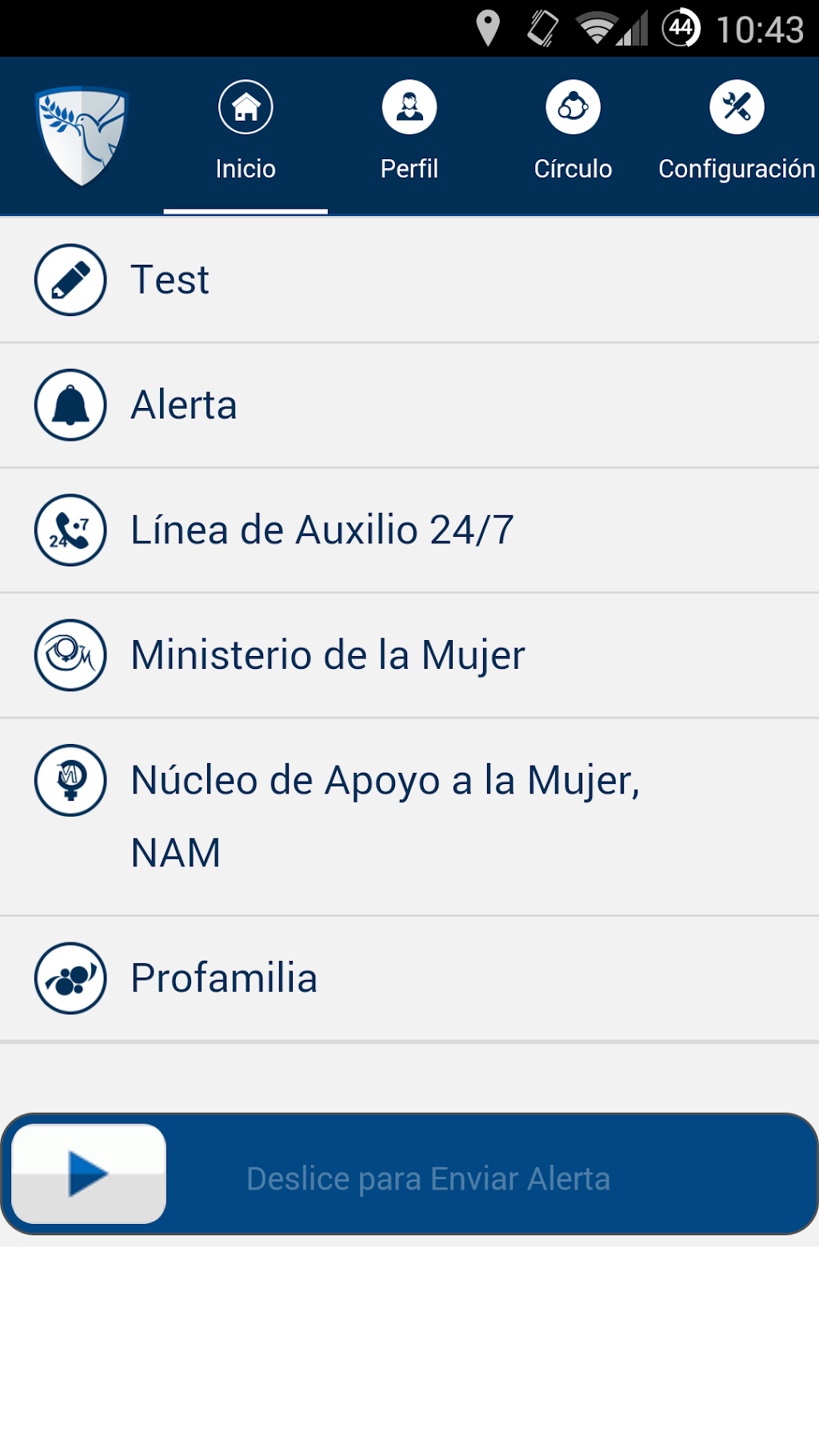Select the Configuración tab
This screenshot has width=819, height=1456.
pos(736,133)
